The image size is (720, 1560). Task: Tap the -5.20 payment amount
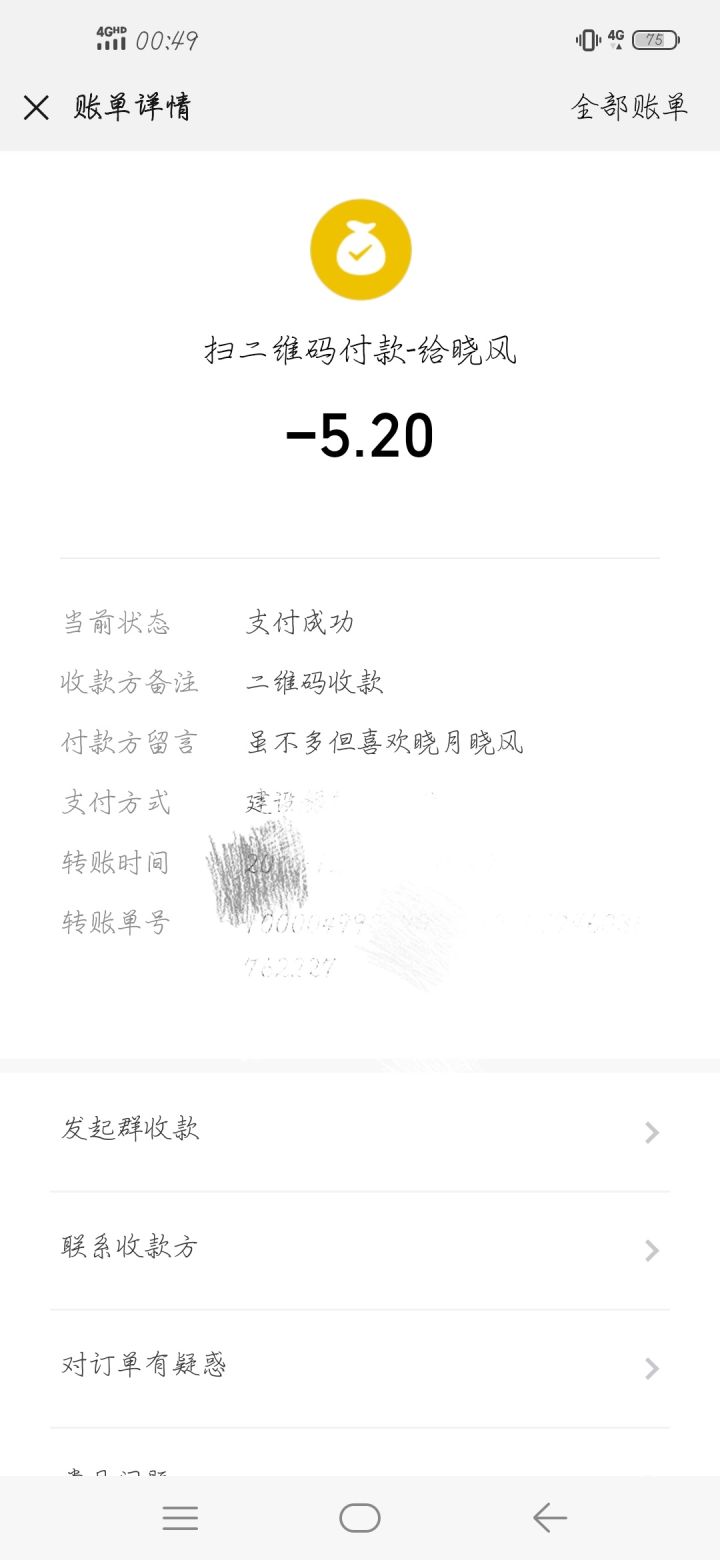click(360, 433)
